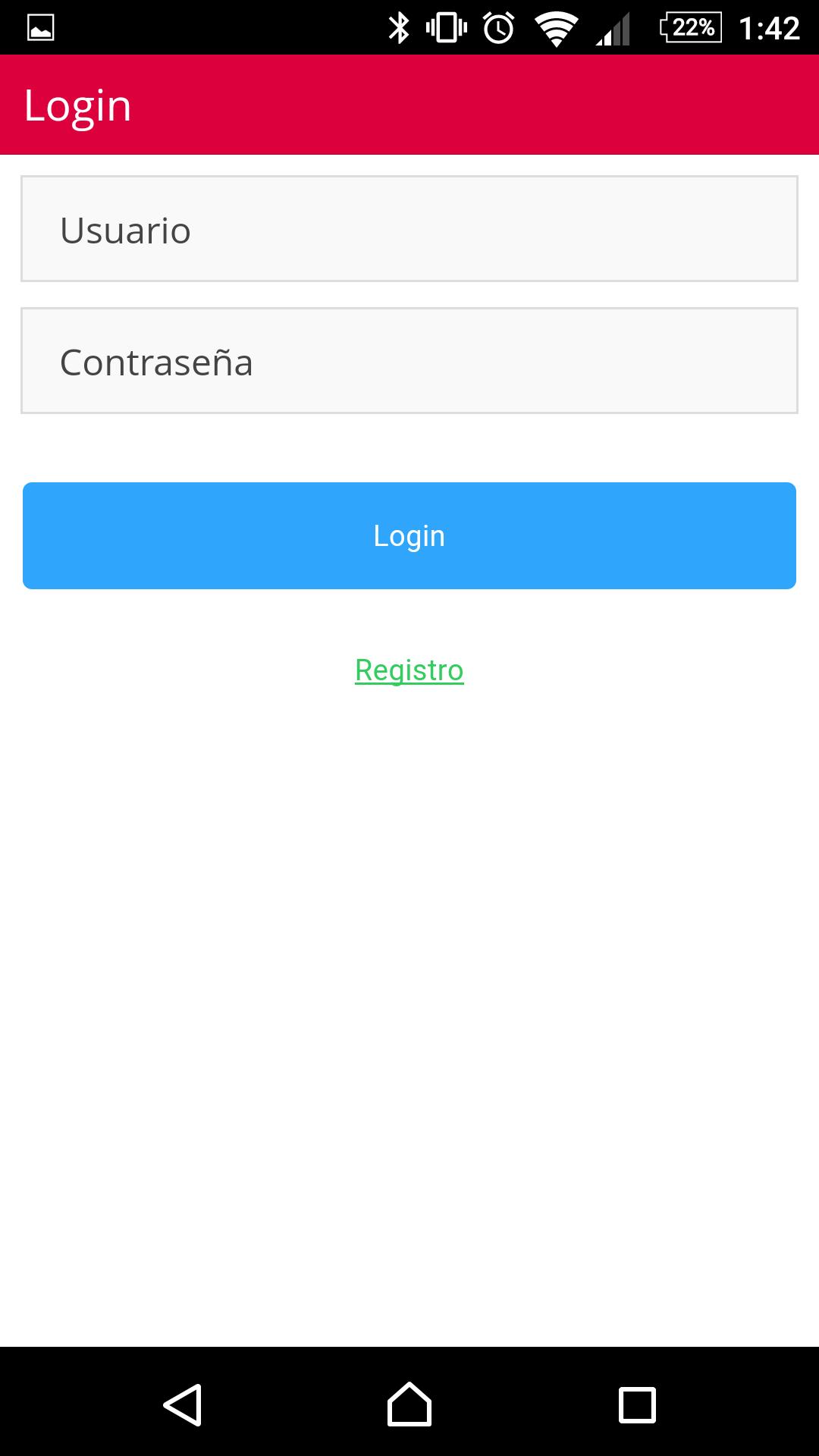The height and width of the screenshot is (1456, 819).
Task: Focus the Contraseña password field
Action: 409,361
